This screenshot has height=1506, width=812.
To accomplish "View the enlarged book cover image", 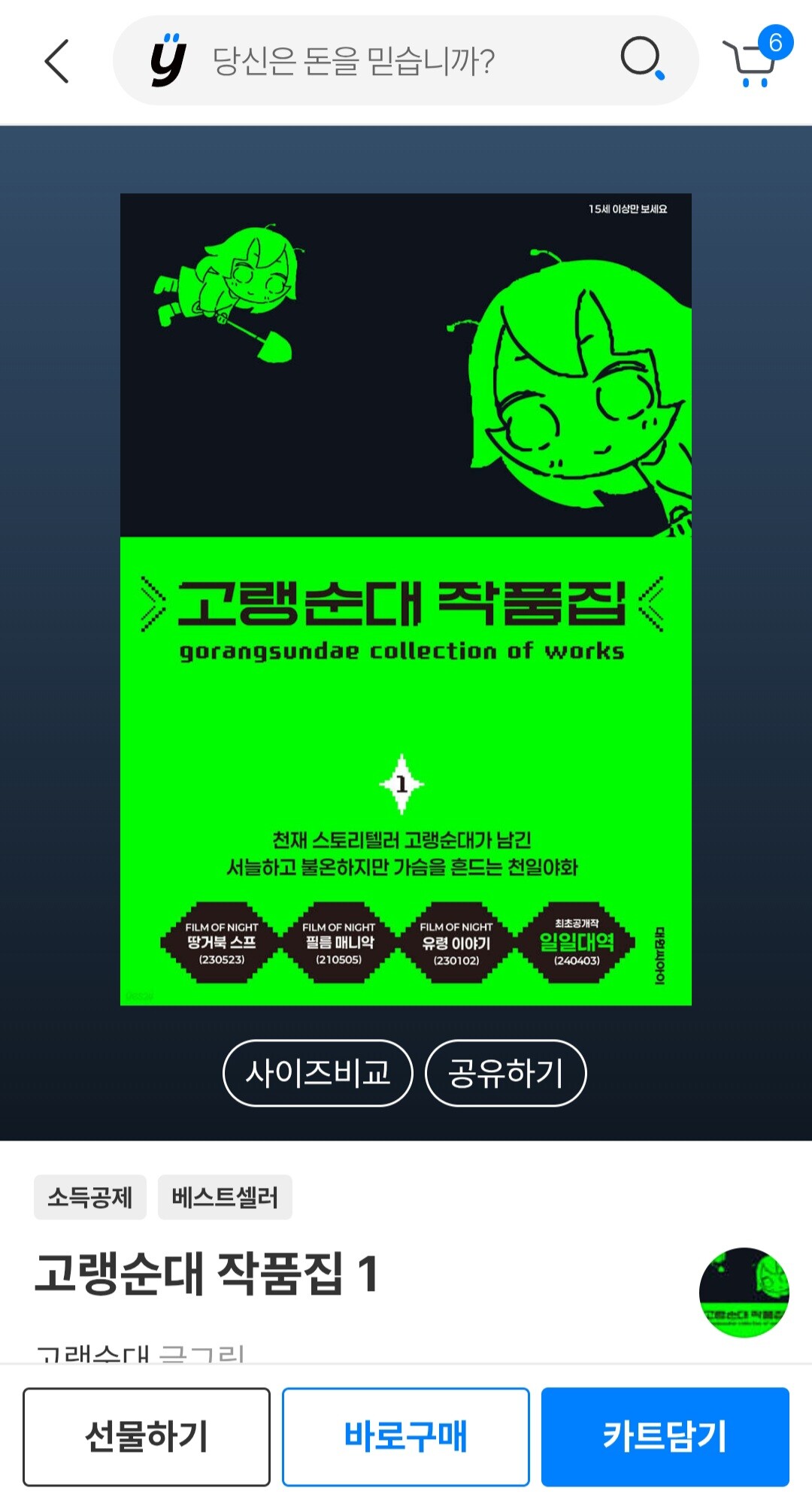I will [x=406, y=598].
